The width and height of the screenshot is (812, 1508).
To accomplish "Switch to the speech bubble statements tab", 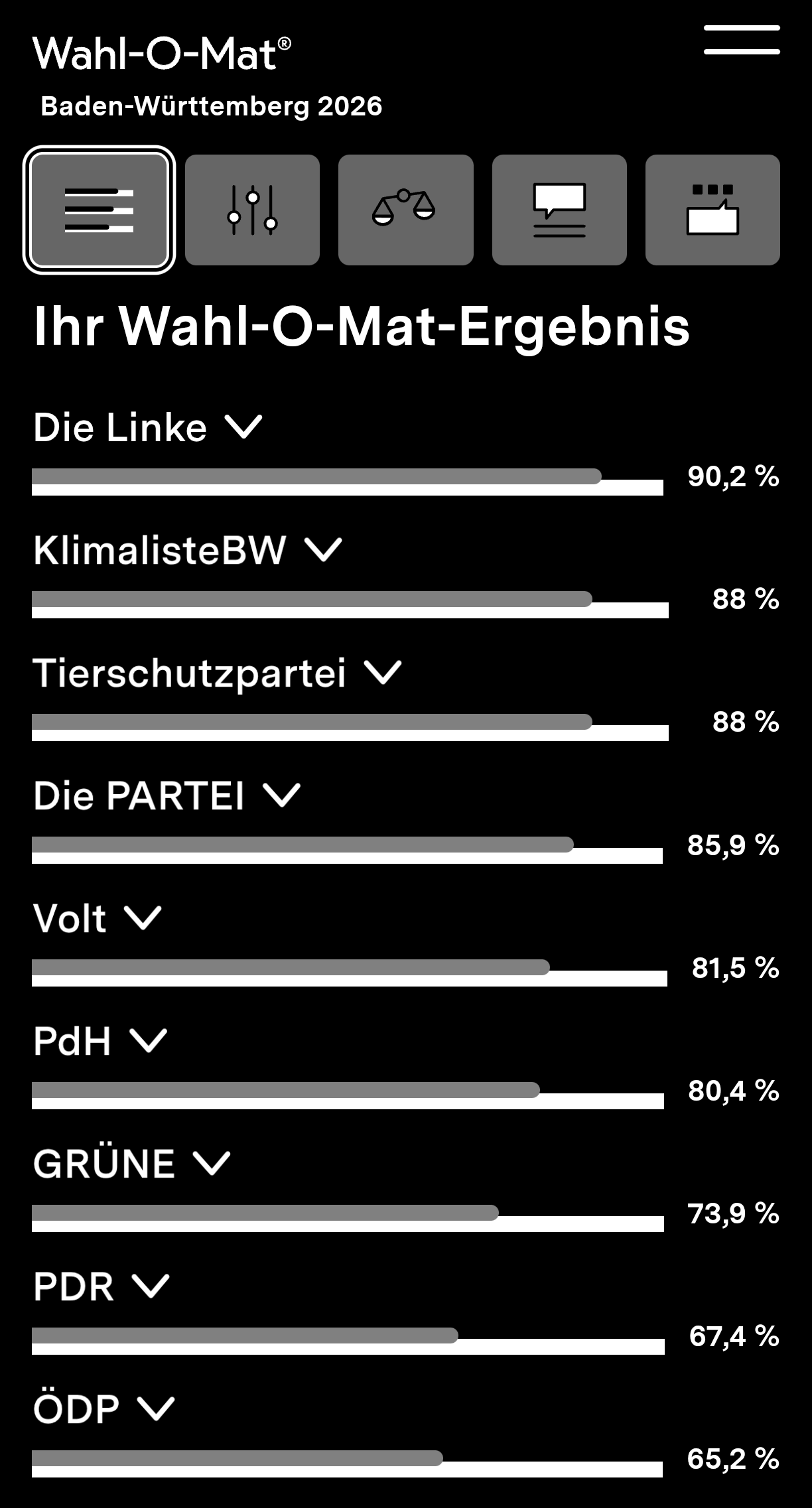I will pos(559,210).
